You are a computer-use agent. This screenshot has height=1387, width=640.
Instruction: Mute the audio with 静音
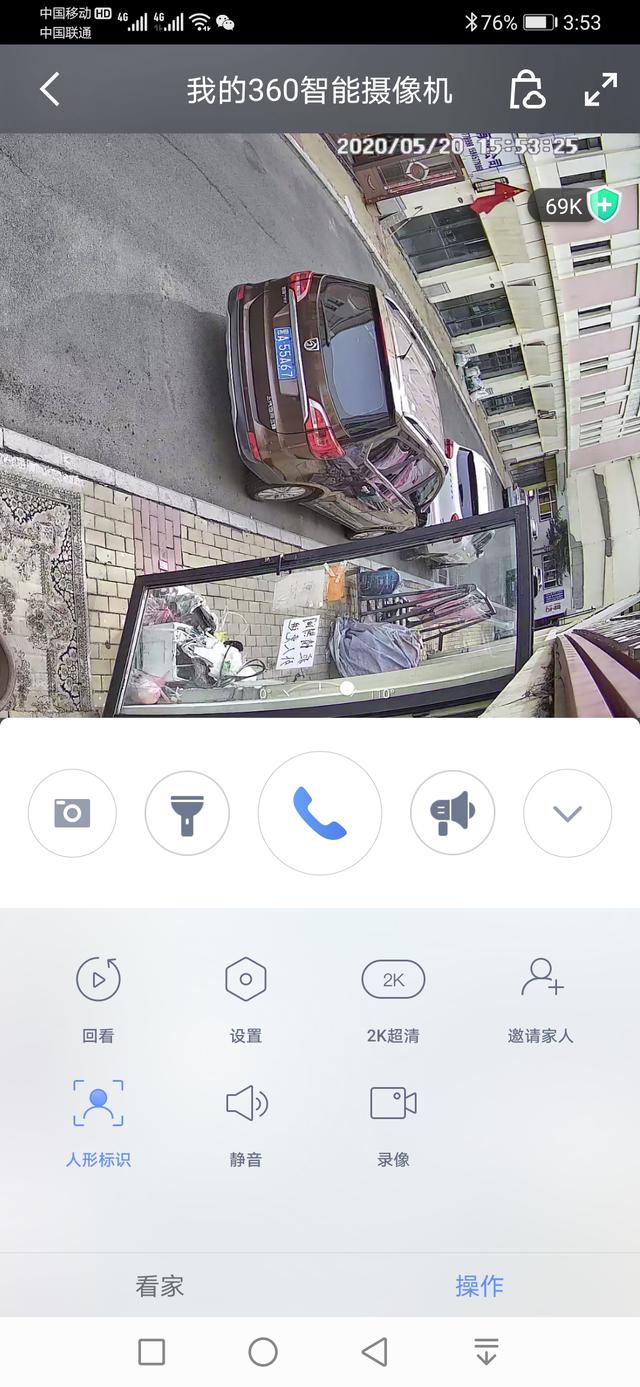tap(246, 1120)
